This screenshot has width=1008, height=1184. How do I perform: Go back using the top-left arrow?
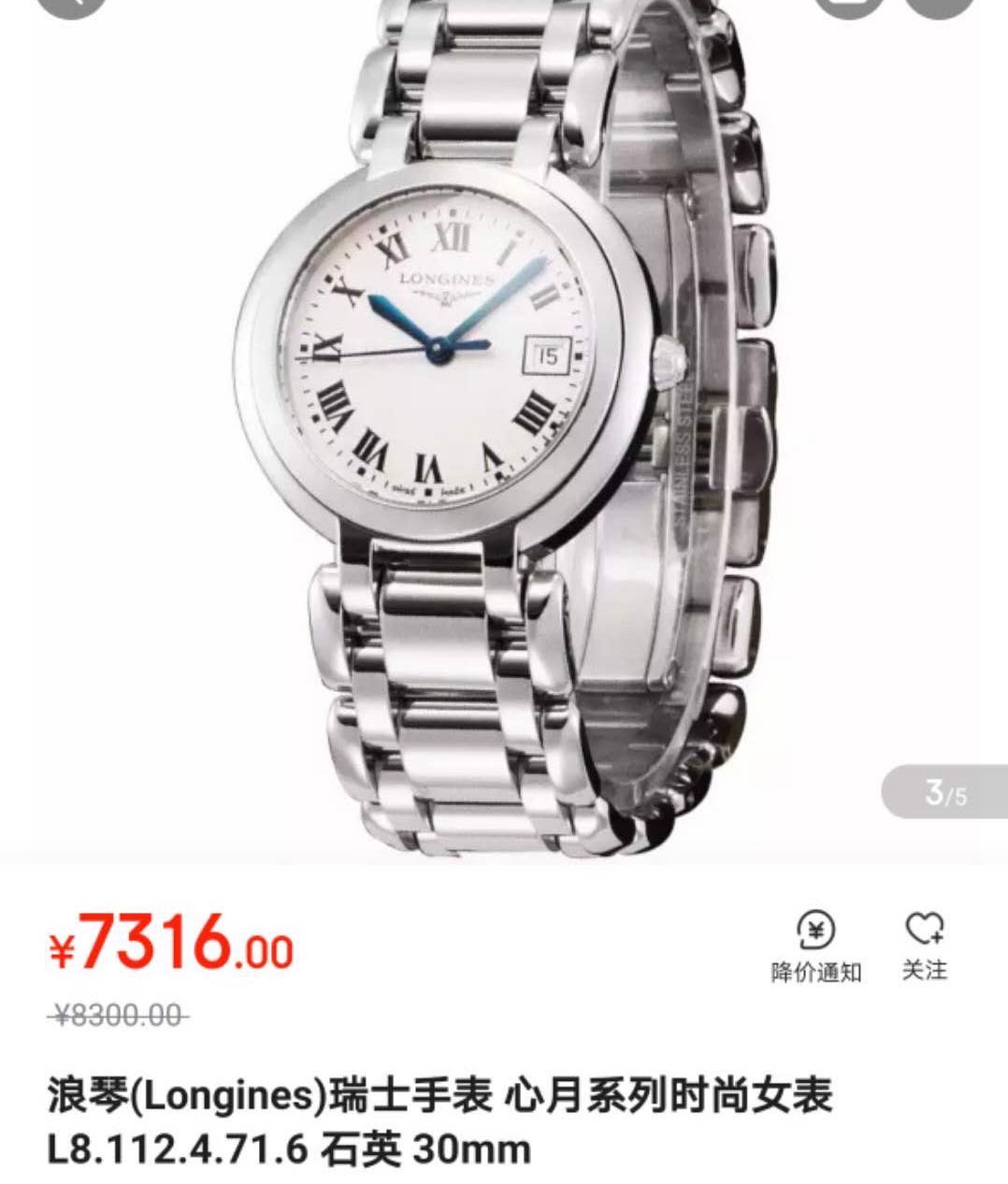point(72,5)
